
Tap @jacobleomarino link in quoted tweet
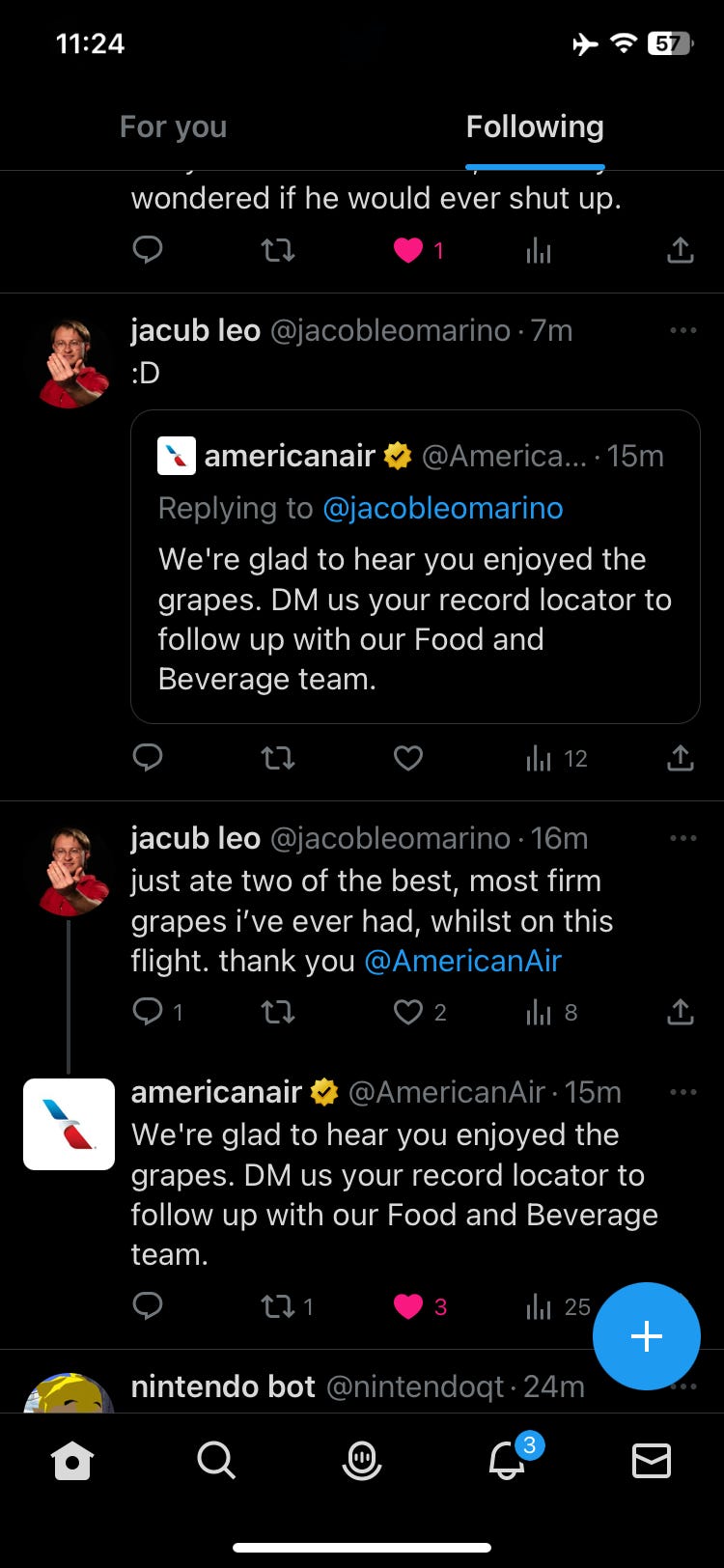[x=442, y=508]
